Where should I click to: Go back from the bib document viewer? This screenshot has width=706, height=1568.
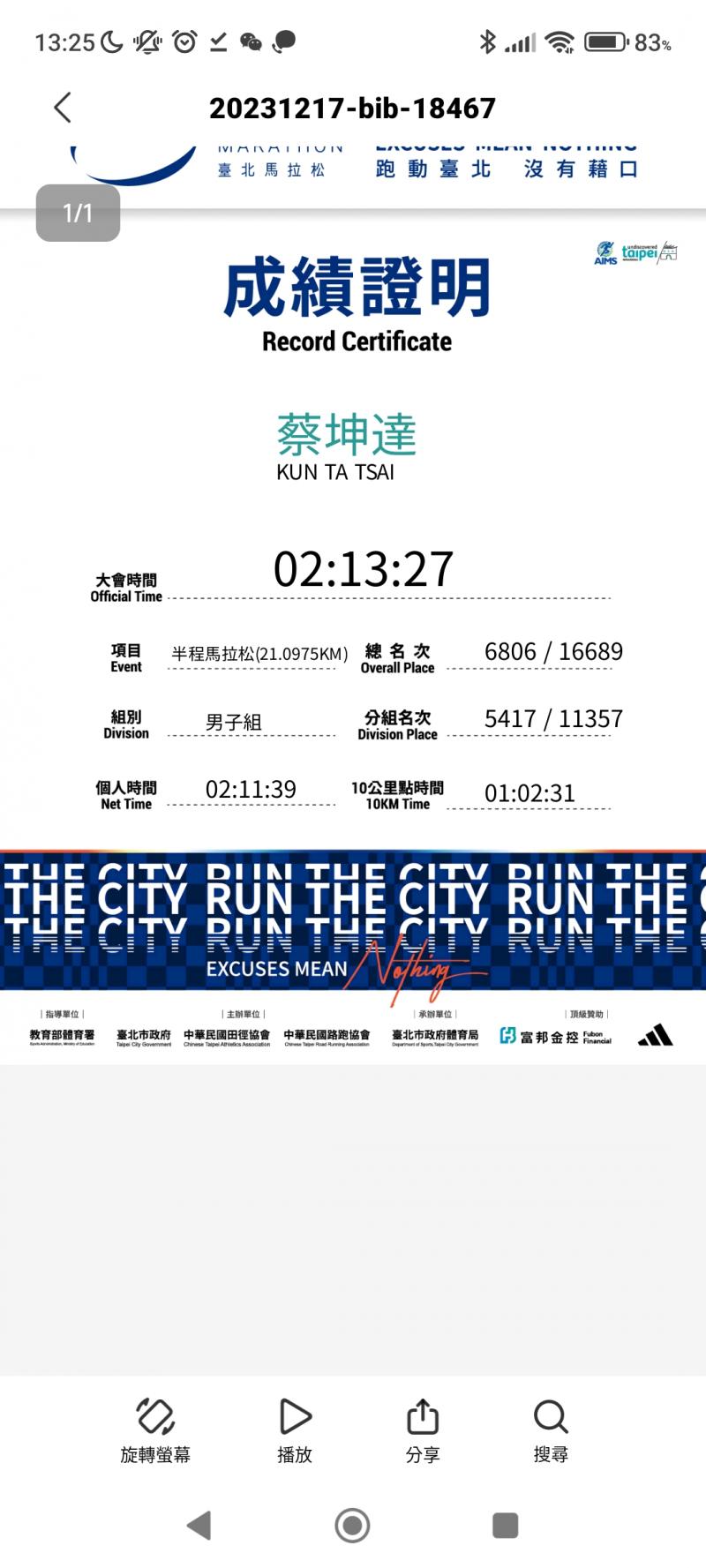coord(62,108)
